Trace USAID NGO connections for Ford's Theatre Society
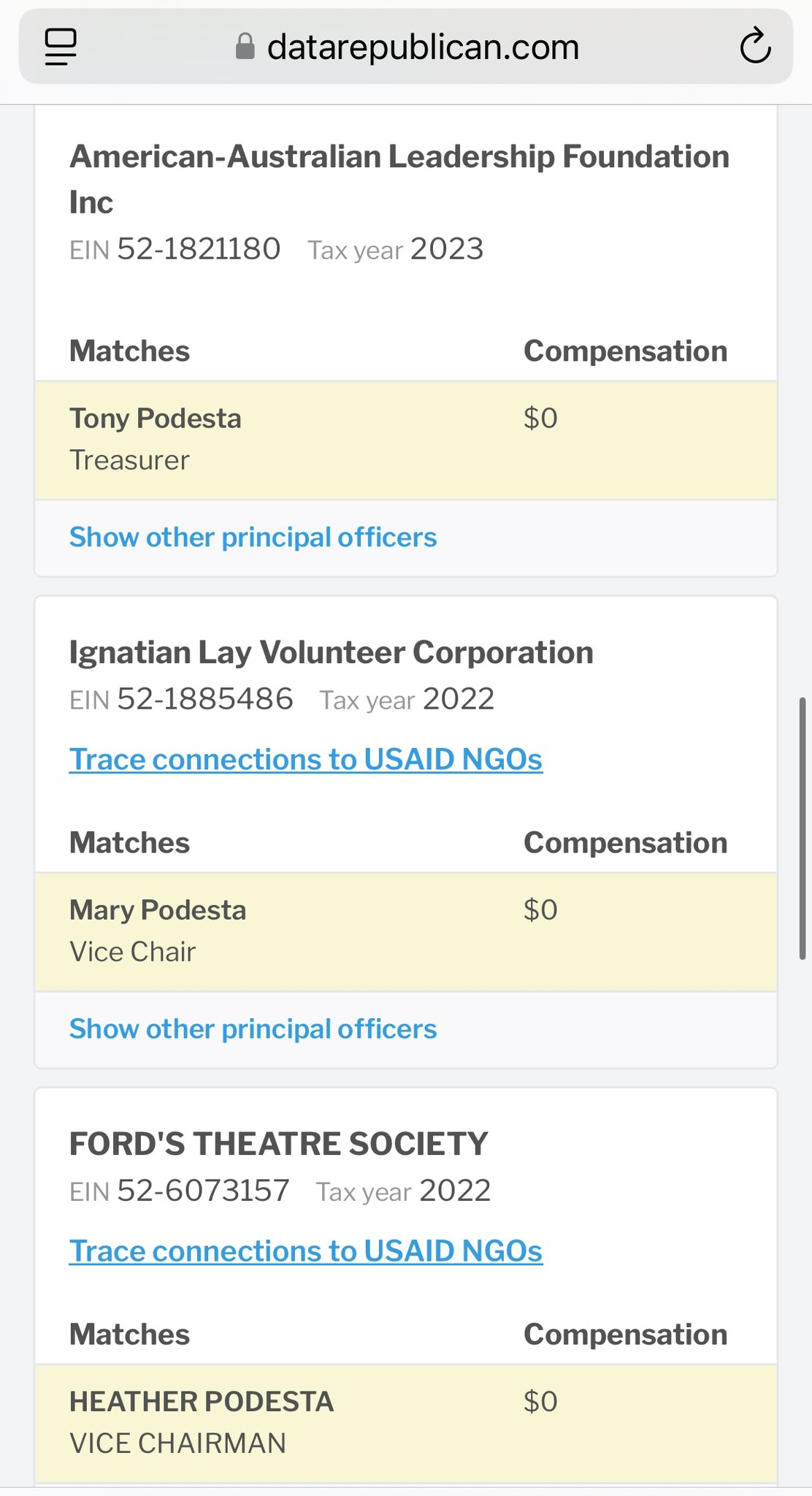 point(306,1251)
